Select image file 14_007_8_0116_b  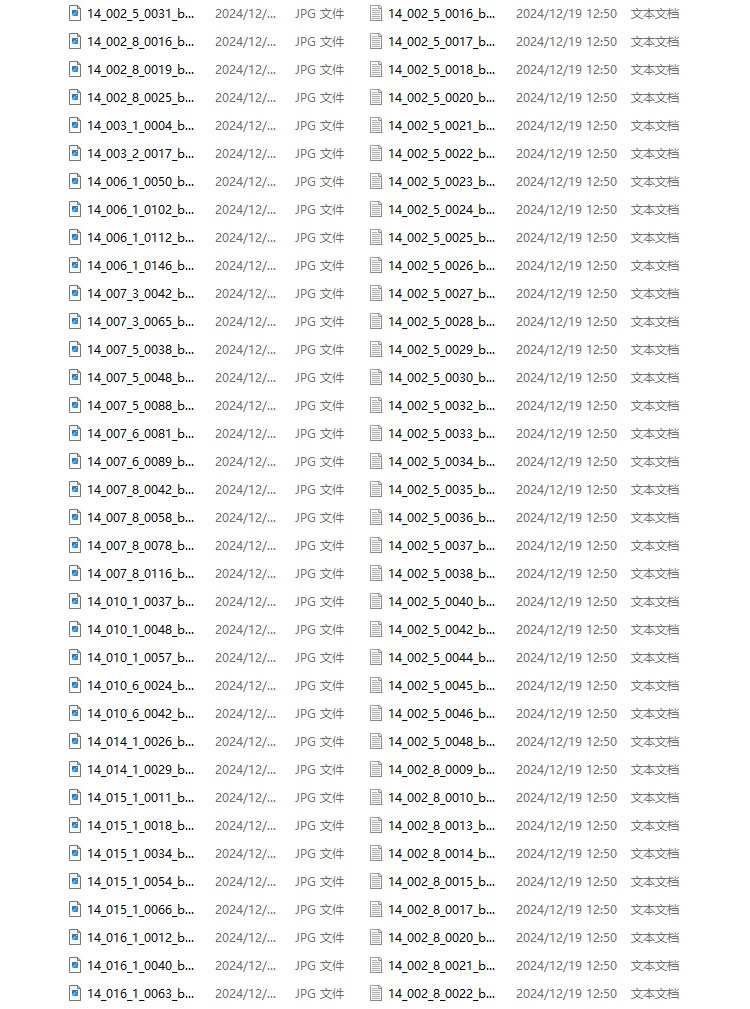pos(140,574)
